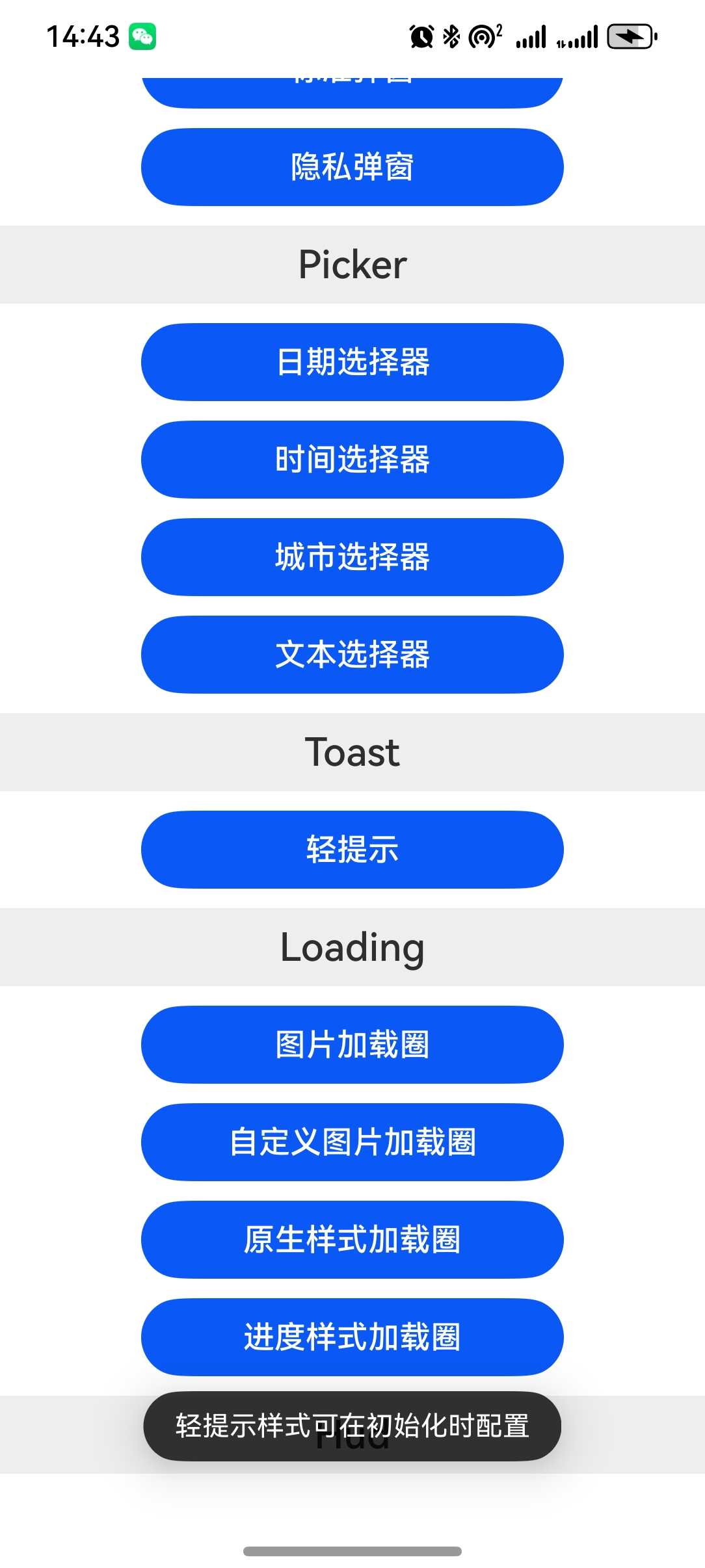Open the 日期选择器 date picker
Image resolution: width=705 pixels, height=1568 pixels.
352,362
